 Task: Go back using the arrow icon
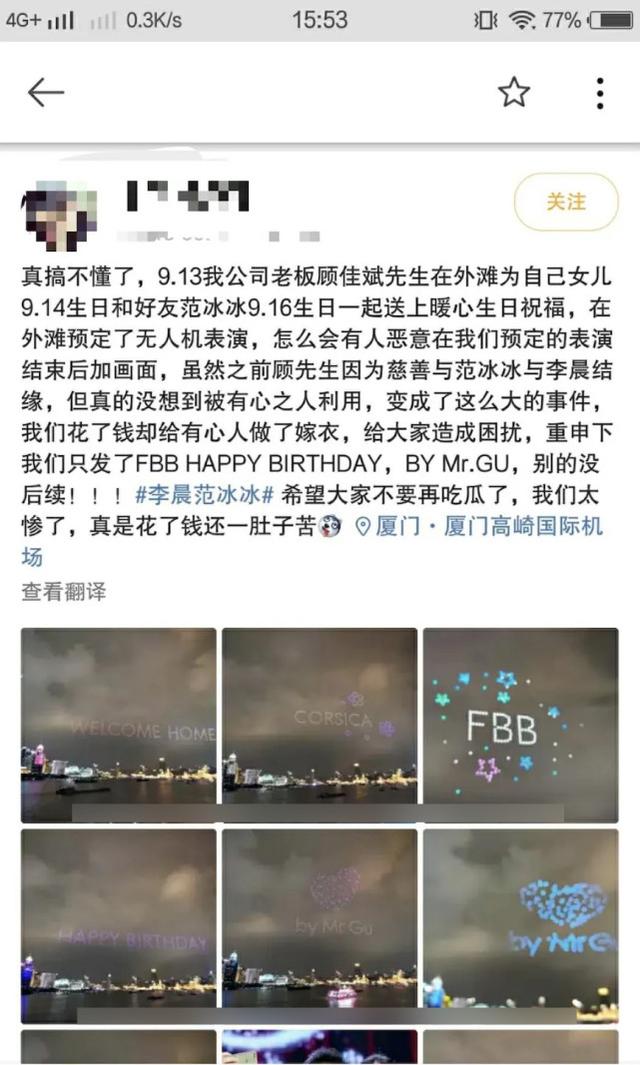pos(45,93)
